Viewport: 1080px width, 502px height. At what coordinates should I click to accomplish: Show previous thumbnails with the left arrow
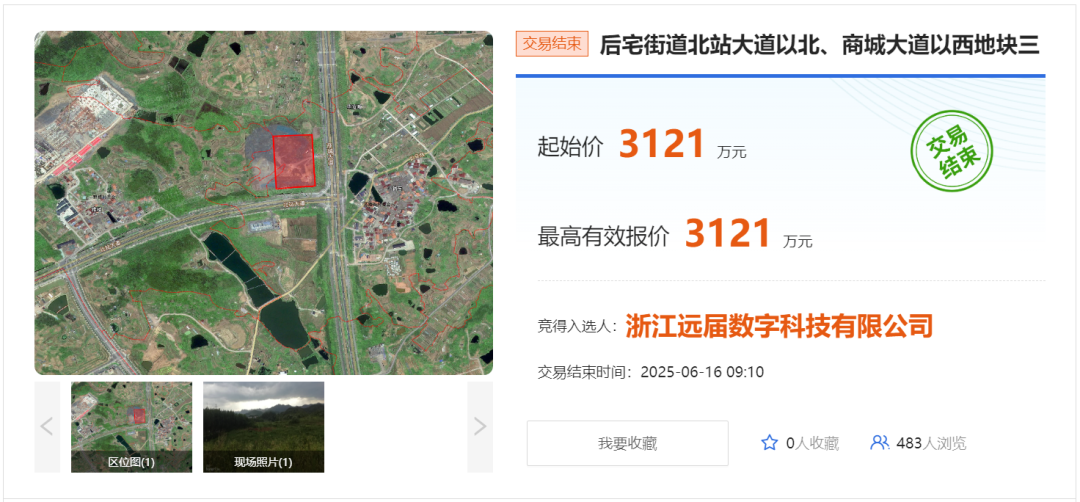tap(47, 427)
